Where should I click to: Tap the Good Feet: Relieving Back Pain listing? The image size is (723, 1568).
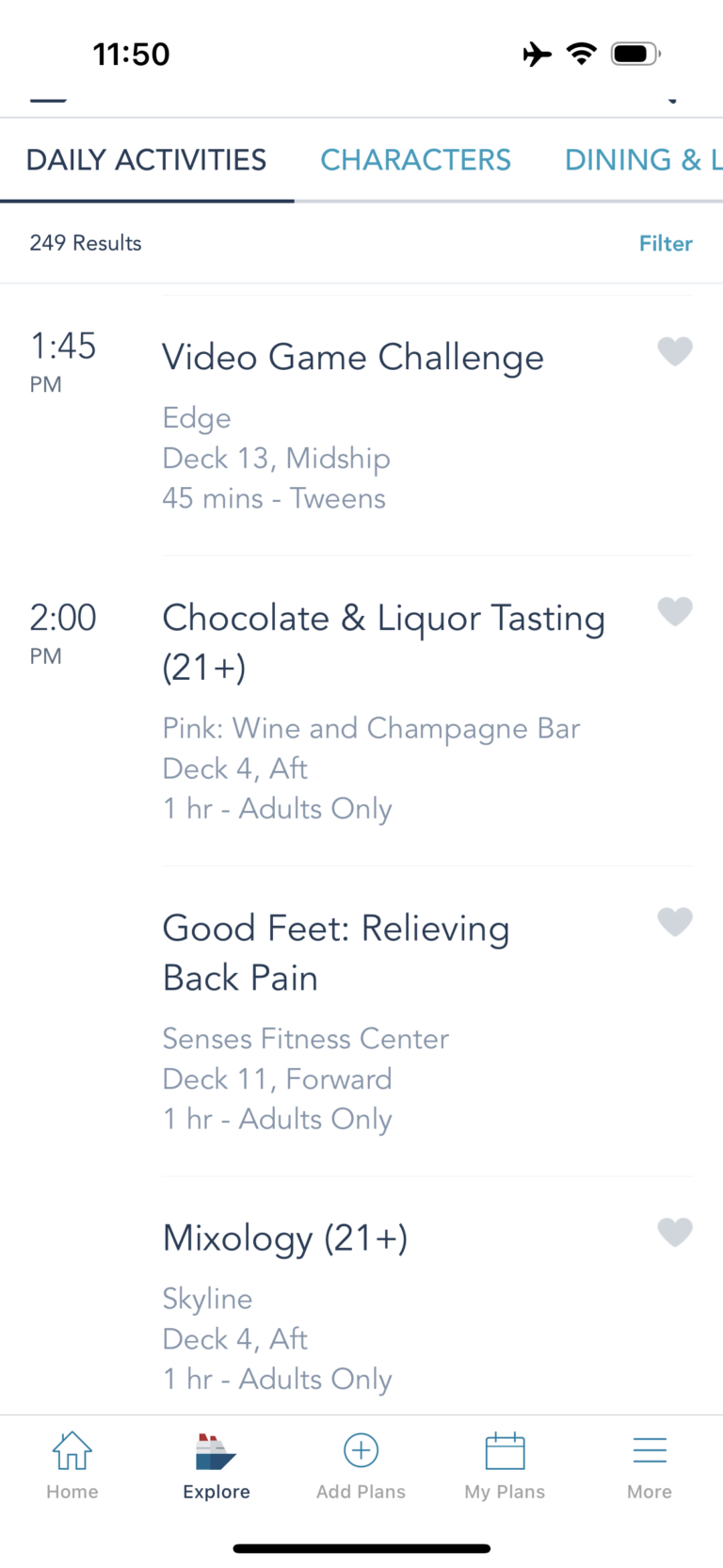336,952
